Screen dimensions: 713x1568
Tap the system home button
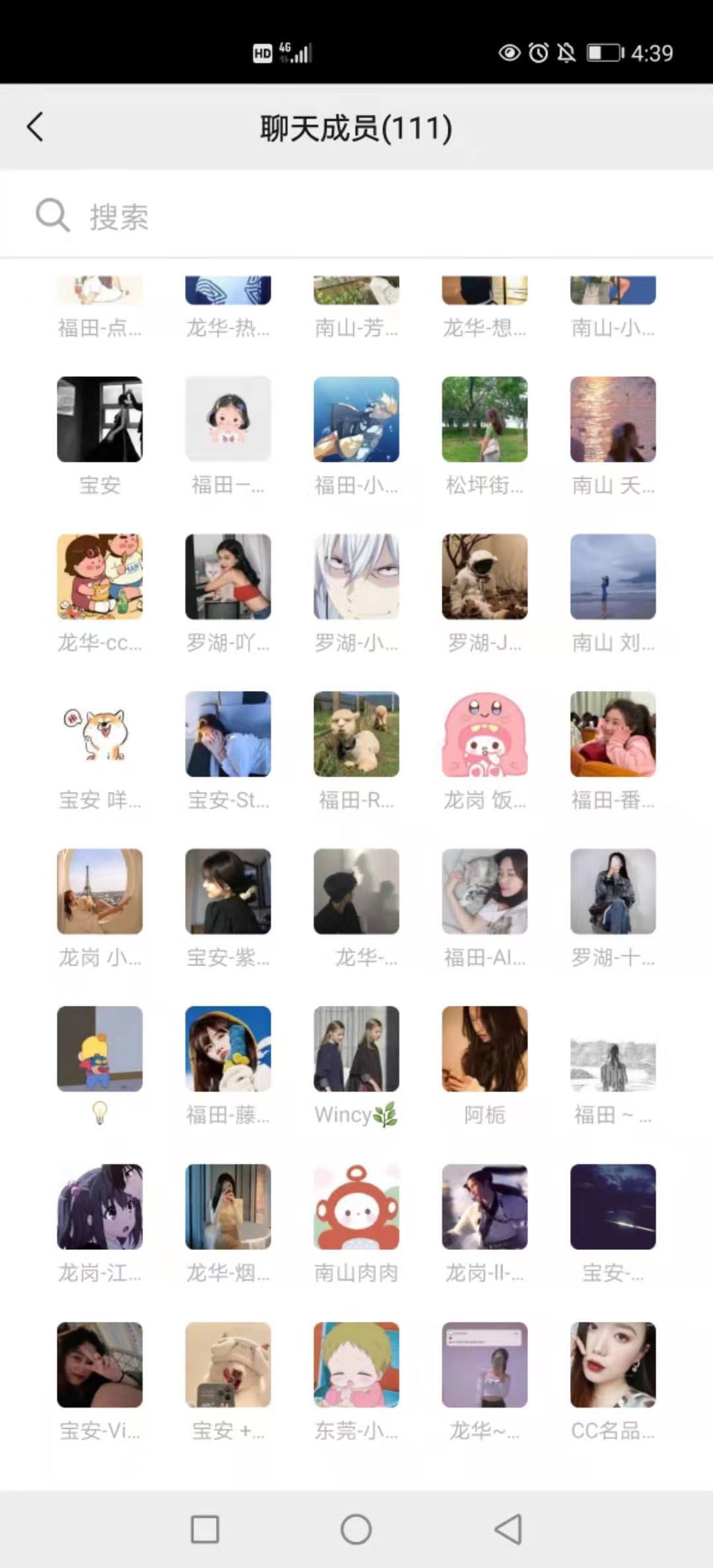click(x=356, y=1528)
